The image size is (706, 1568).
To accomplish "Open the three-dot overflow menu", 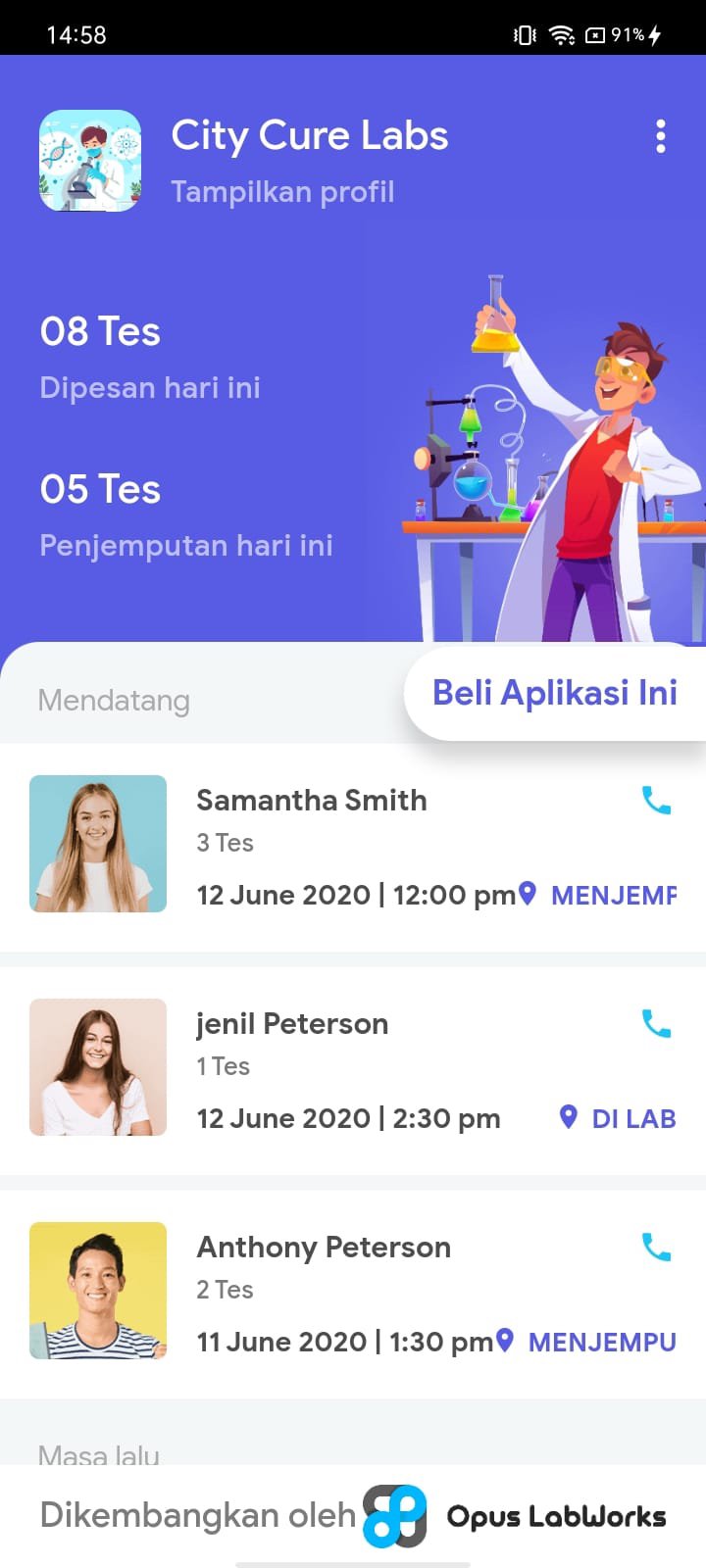I will click(x=660, y=137).
